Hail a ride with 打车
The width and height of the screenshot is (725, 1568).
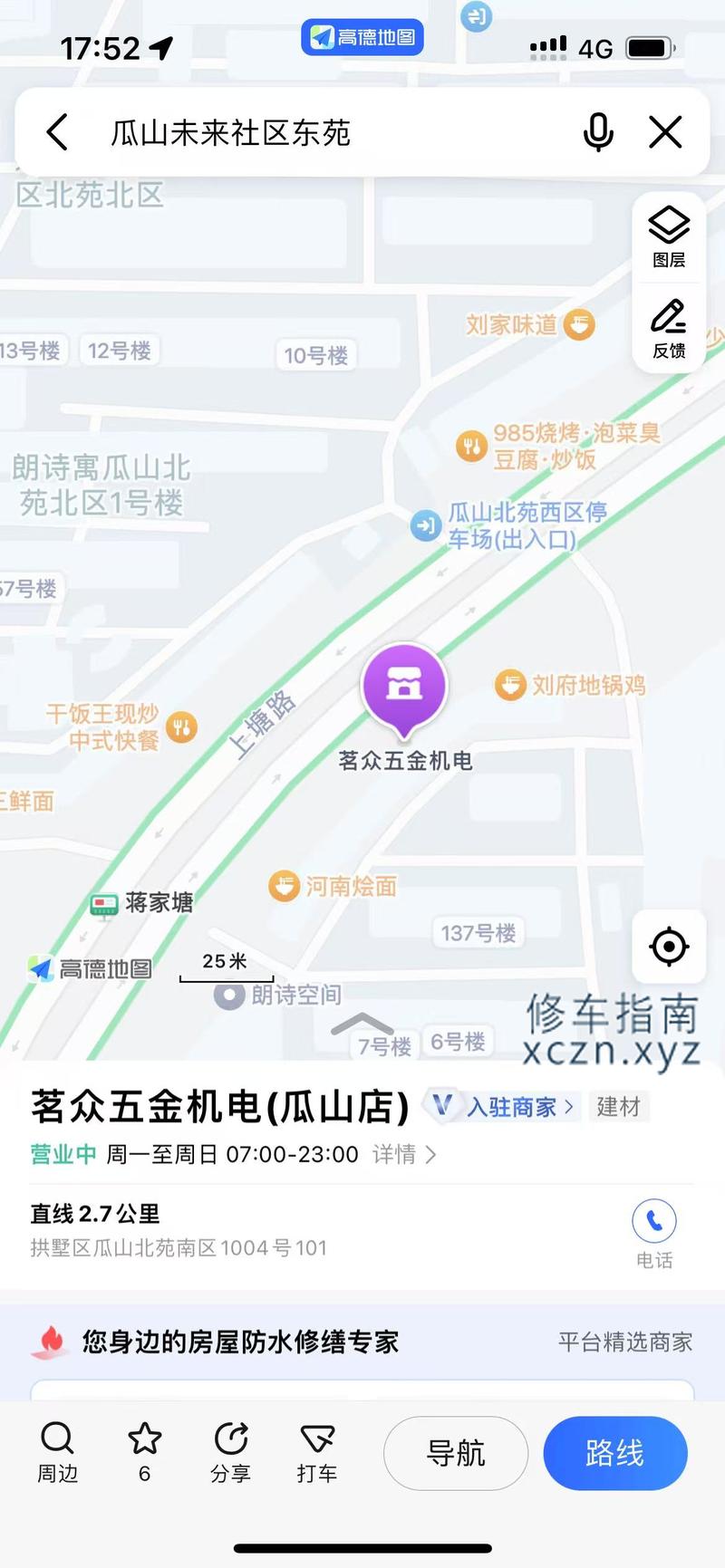pos(317,1452)
